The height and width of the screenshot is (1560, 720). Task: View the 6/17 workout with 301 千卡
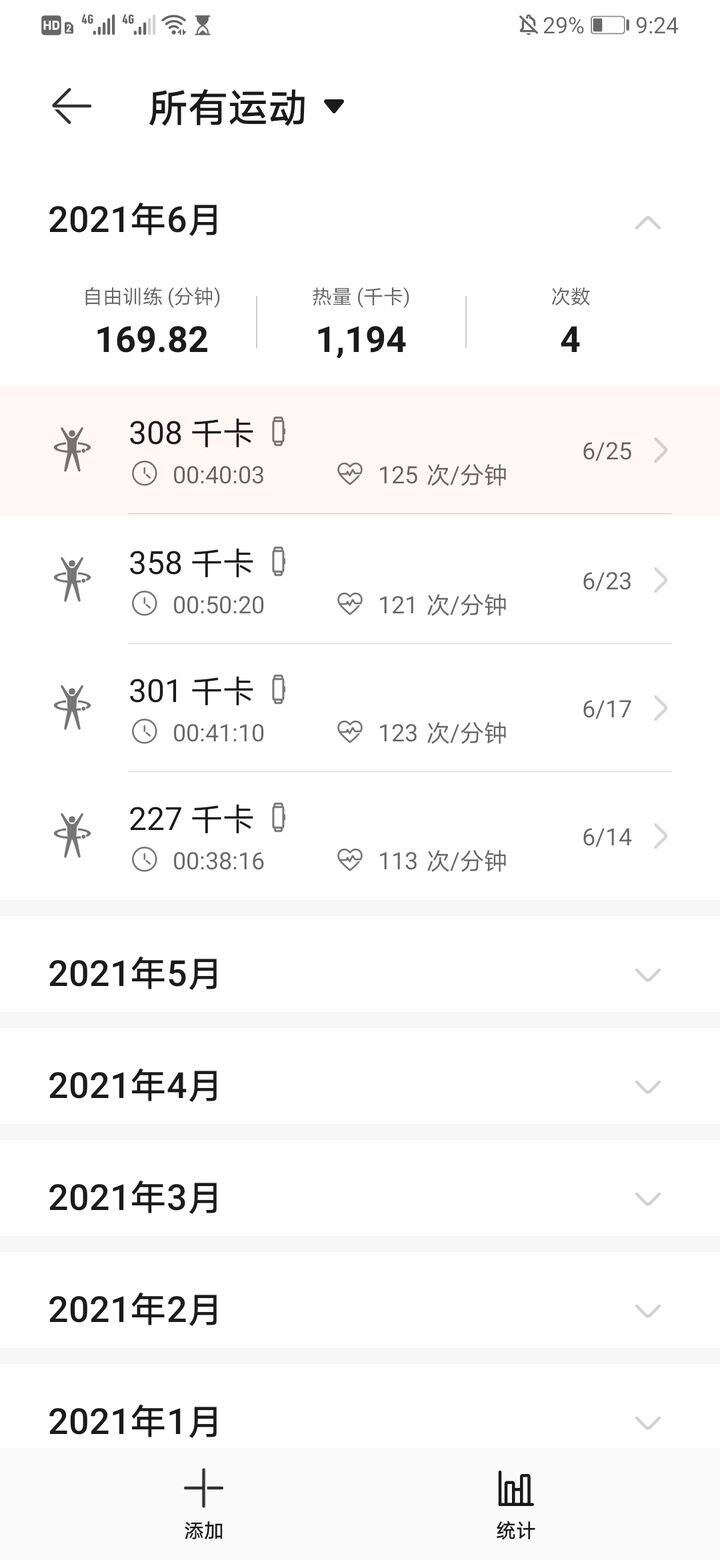pos(360,708)
